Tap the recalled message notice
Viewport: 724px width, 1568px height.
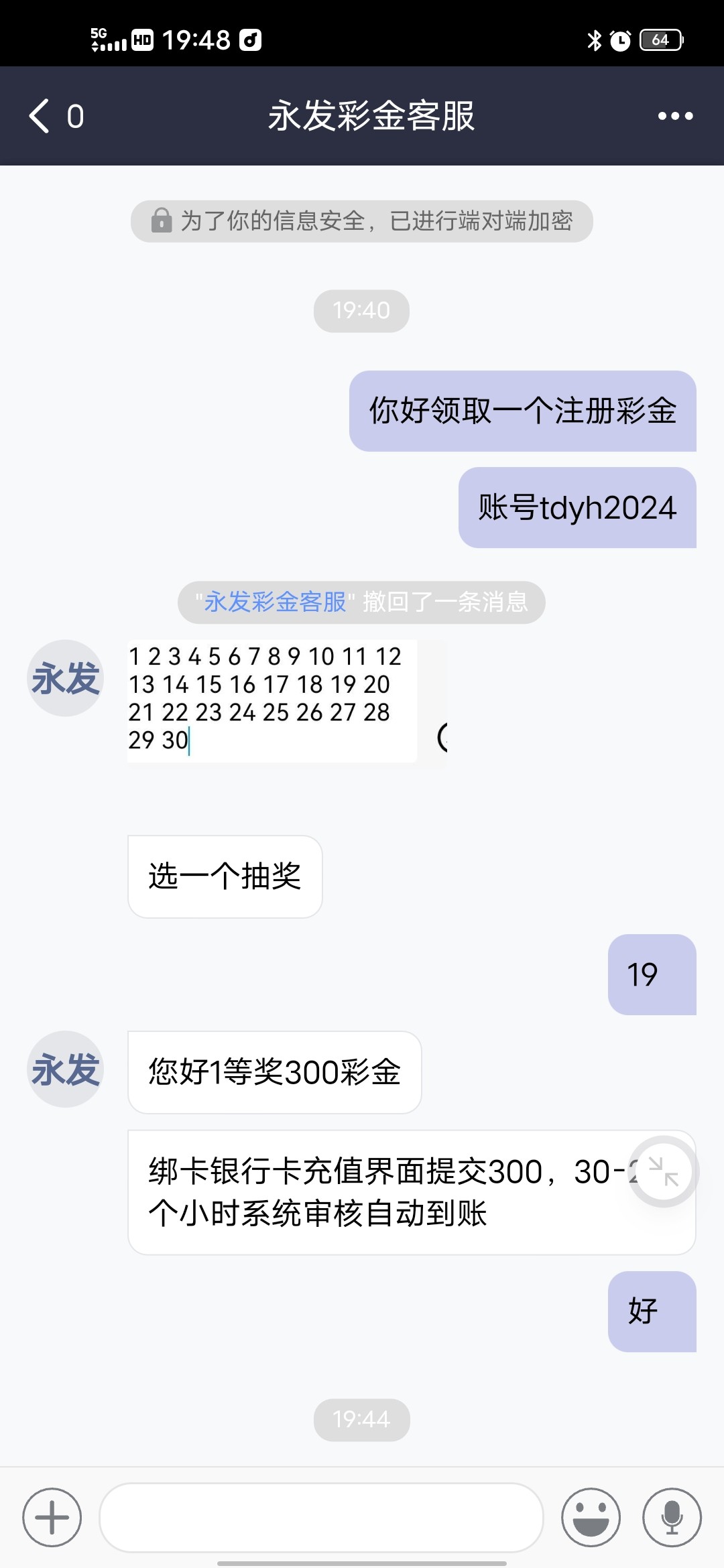361,602
